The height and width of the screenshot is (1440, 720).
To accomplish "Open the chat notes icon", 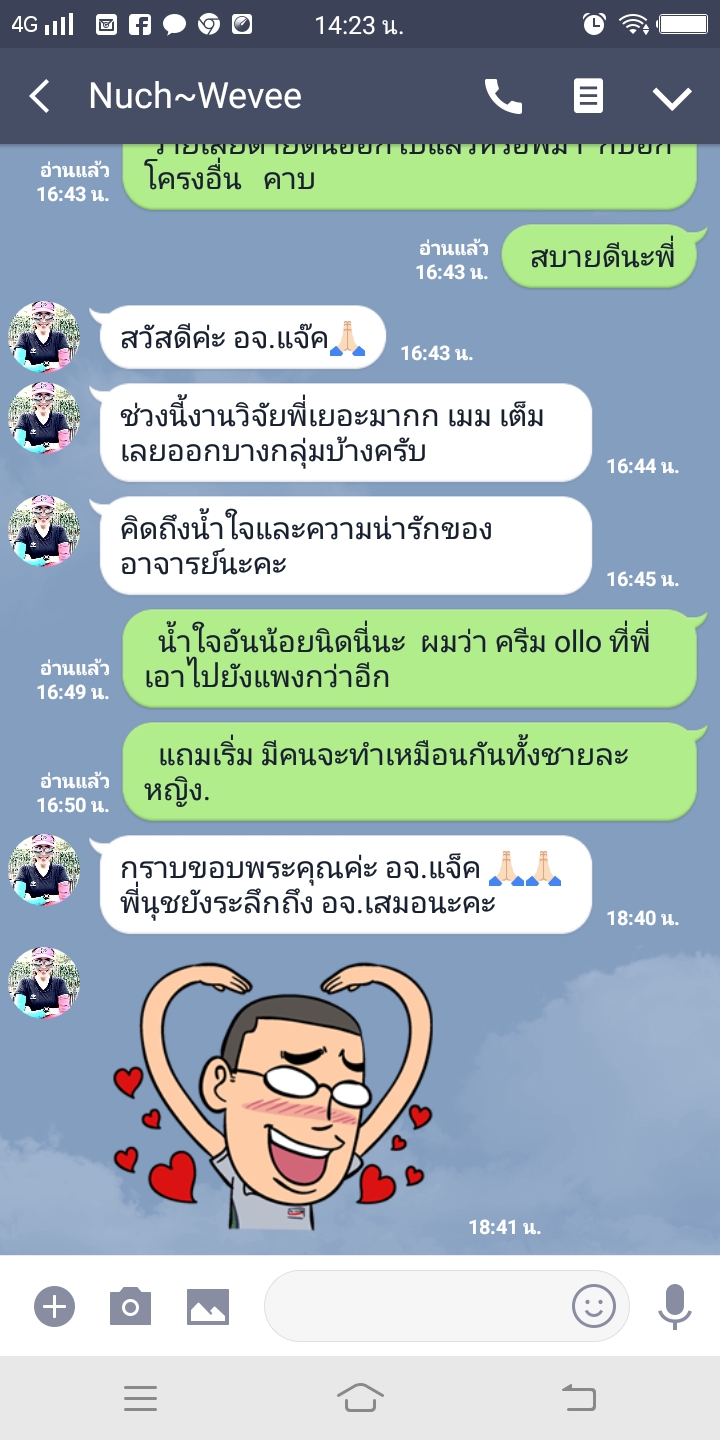I will [x=588, y=97].
